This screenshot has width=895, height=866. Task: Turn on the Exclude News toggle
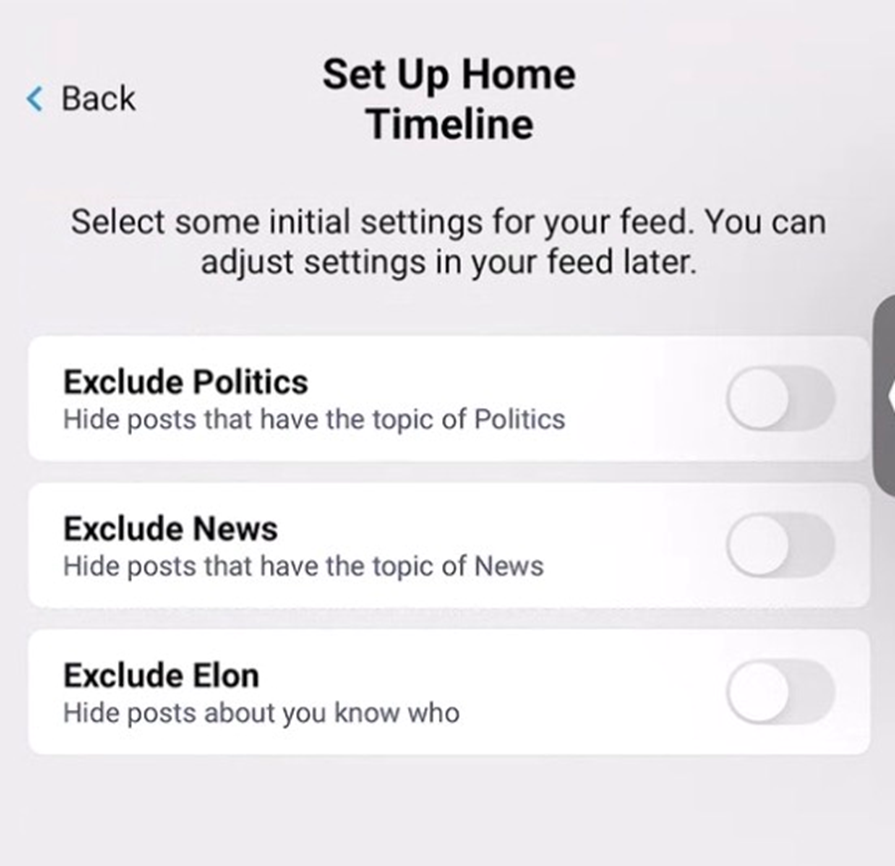tap(780, 545)
